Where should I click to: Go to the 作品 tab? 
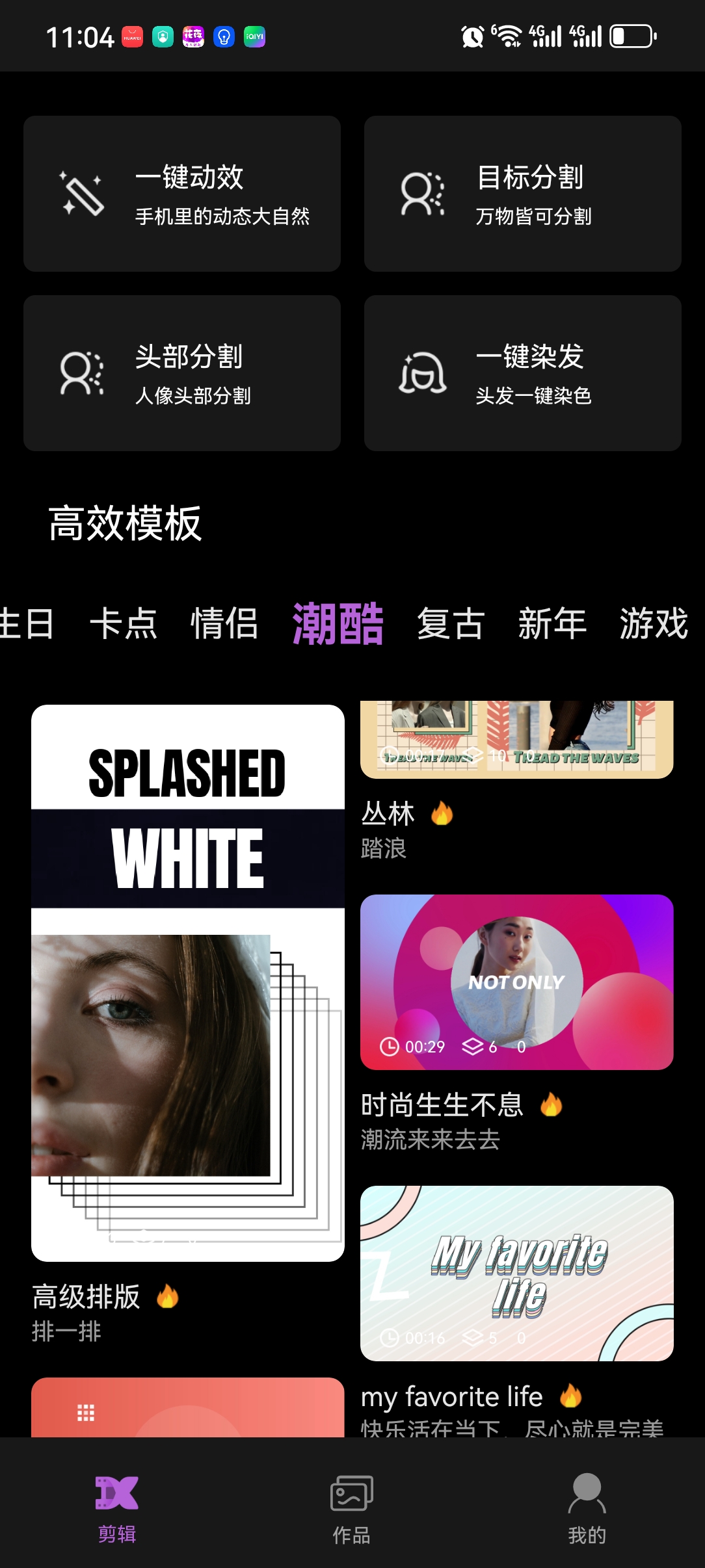tap(352, 1508)
